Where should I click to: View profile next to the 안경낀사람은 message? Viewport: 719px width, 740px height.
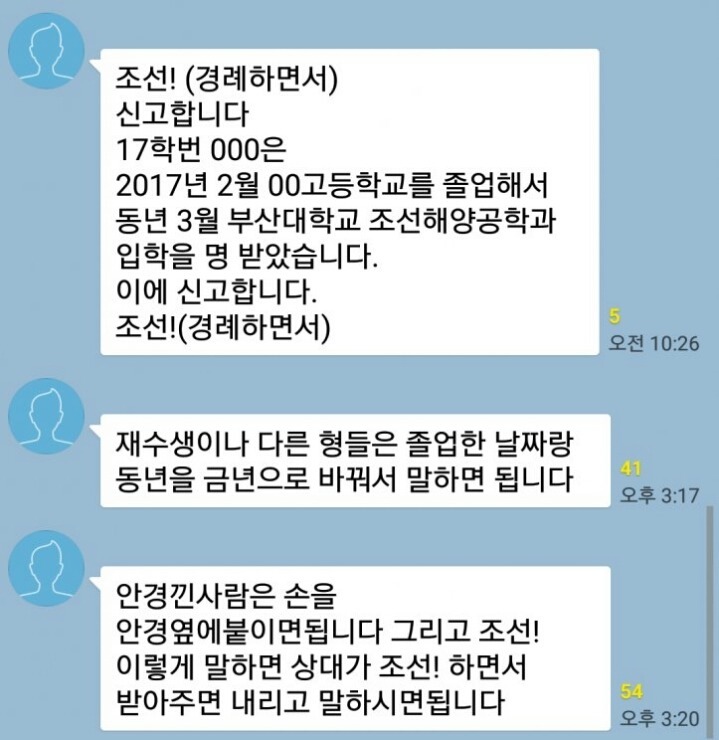(46, 566)
